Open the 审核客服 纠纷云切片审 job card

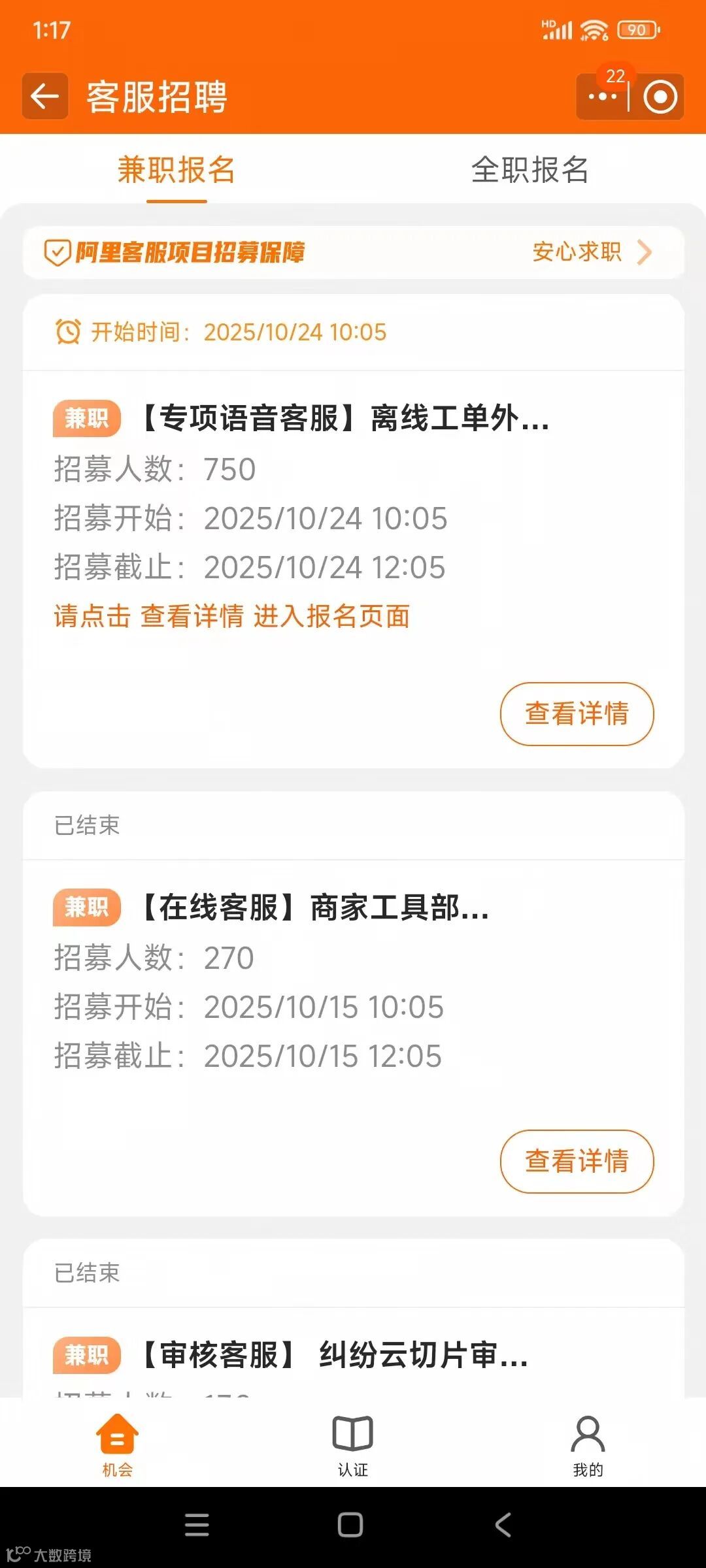[x=333, y=1355]
